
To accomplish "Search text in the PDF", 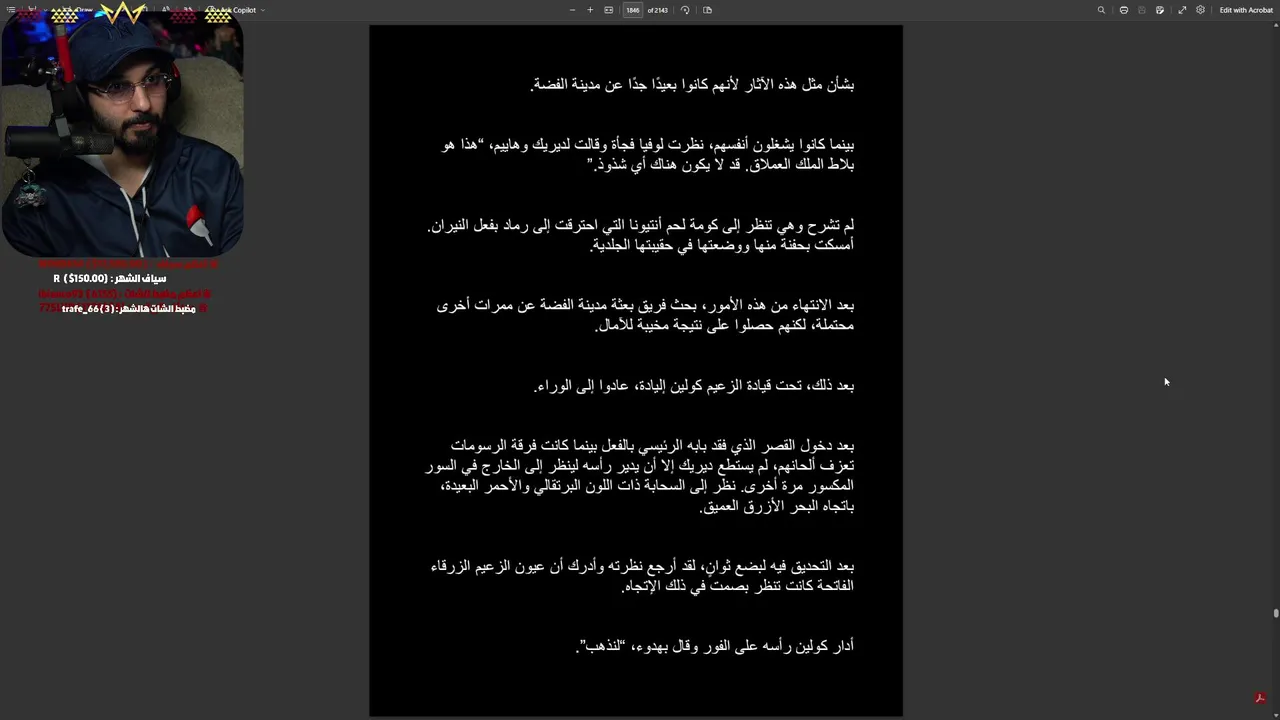I will [1101, 10].
